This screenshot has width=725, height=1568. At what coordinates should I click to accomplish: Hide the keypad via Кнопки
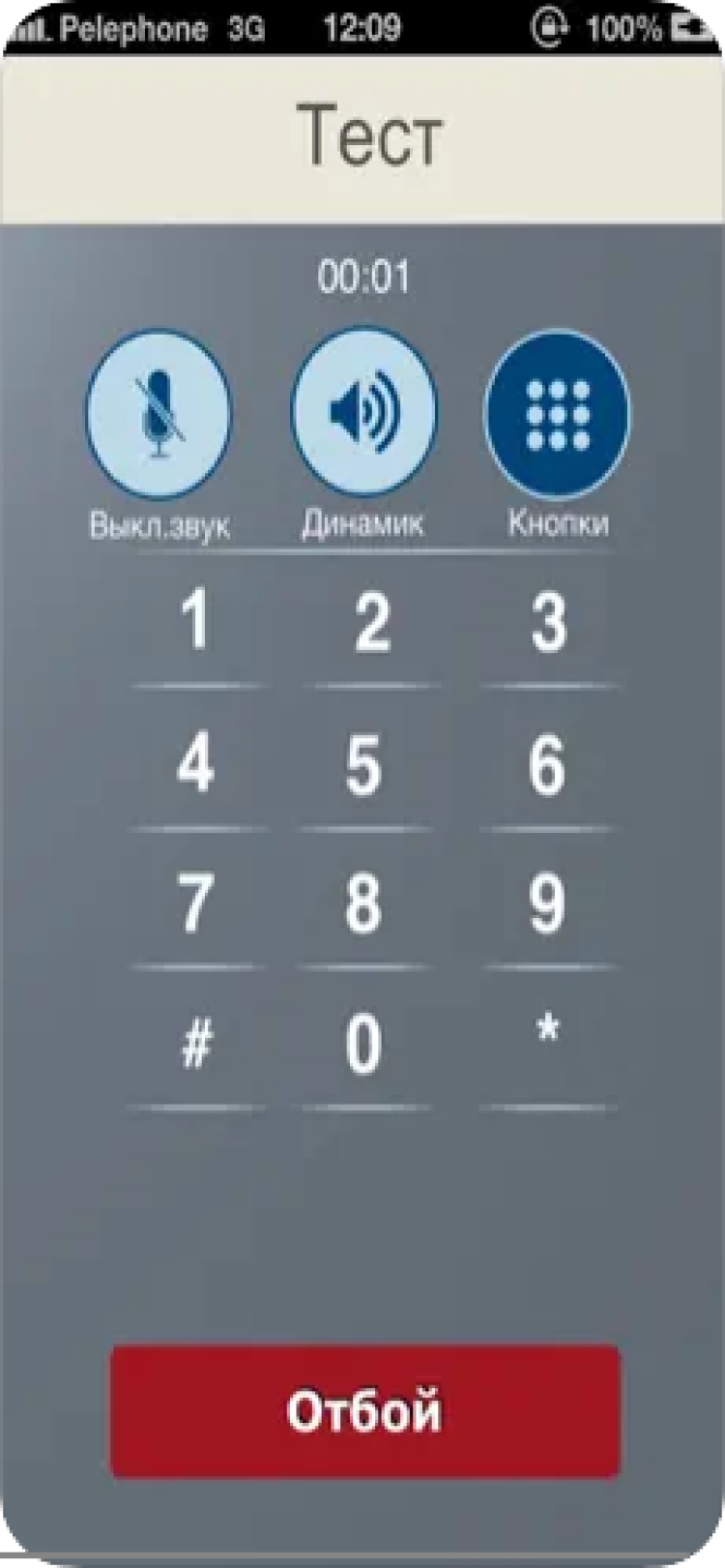click(558, 413)
